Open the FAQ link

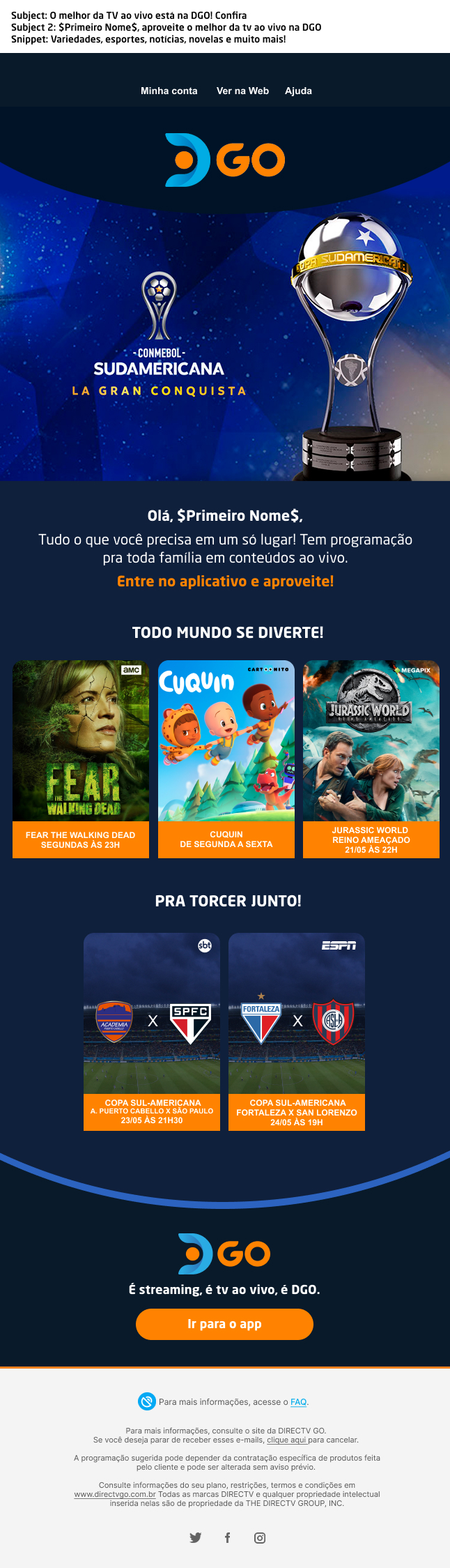[x=299, y=1402]
